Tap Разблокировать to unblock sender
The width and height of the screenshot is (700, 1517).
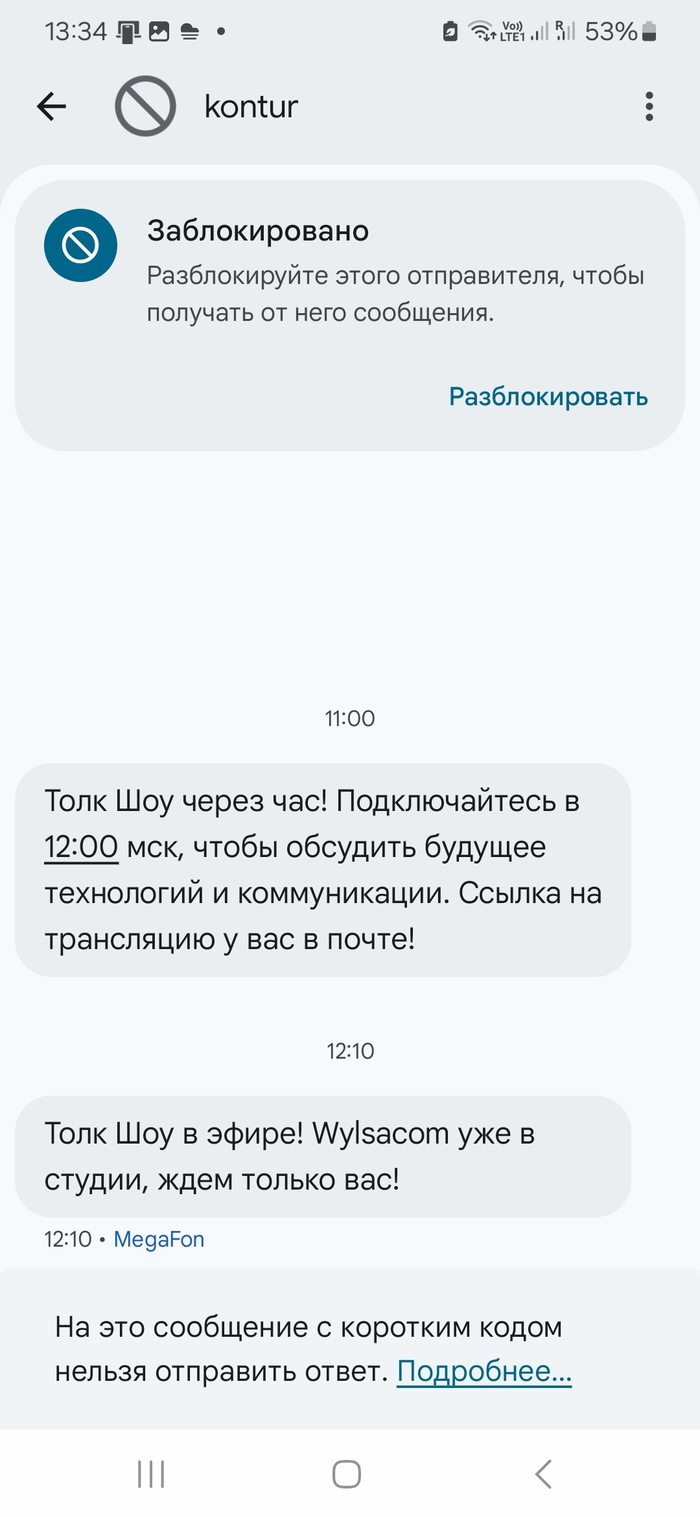point(548,397)
